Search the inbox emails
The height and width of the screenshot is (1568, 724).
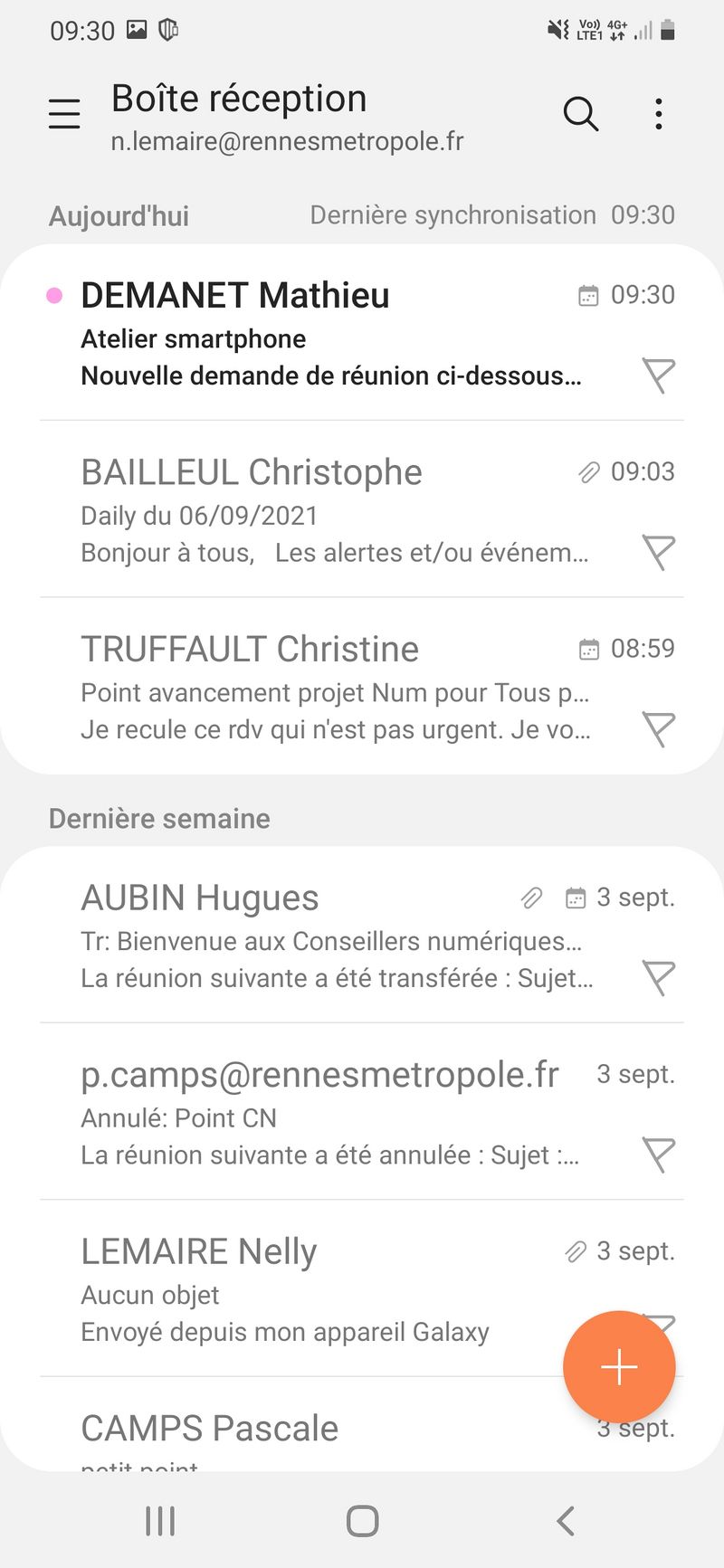tap(580, 114)
